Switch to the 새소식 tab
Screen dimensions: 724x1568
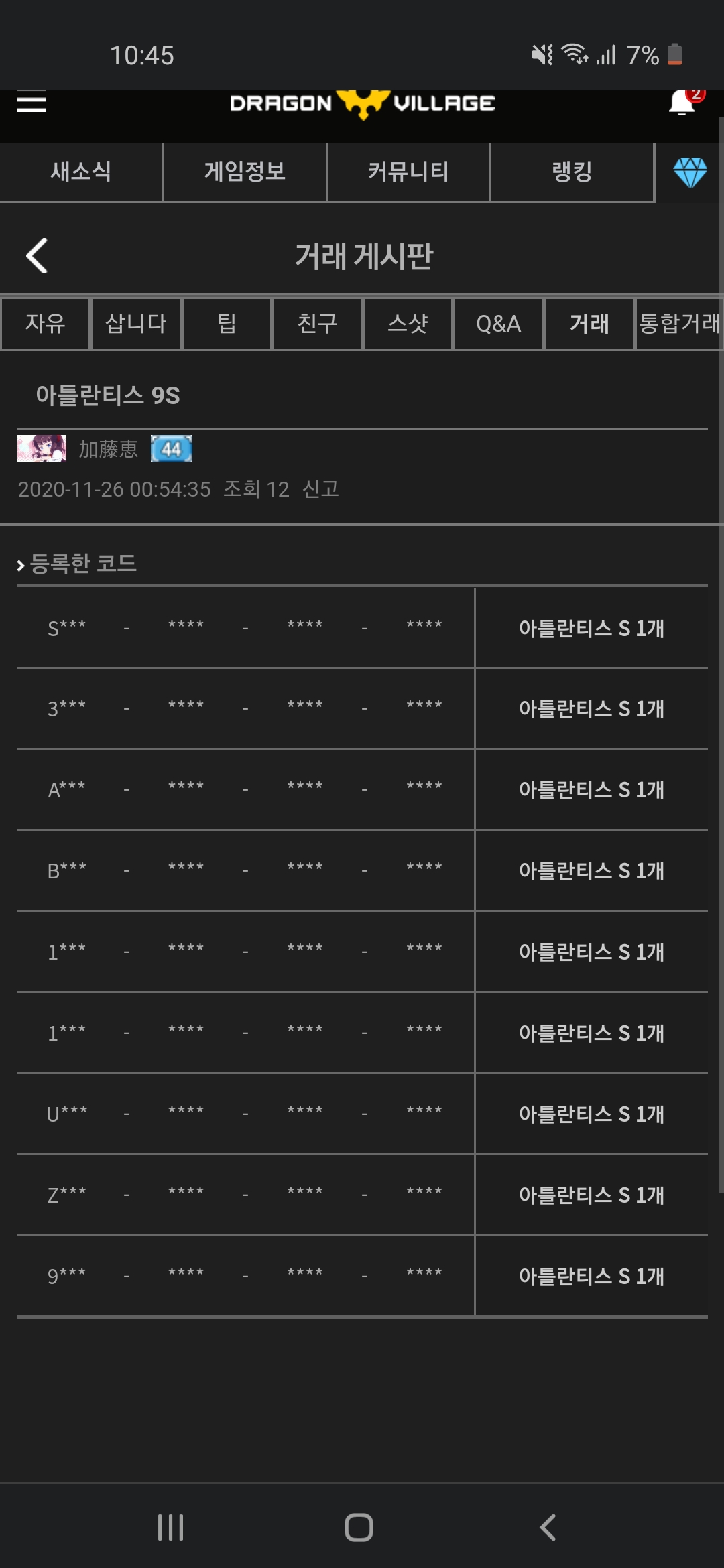pos(80,172)
